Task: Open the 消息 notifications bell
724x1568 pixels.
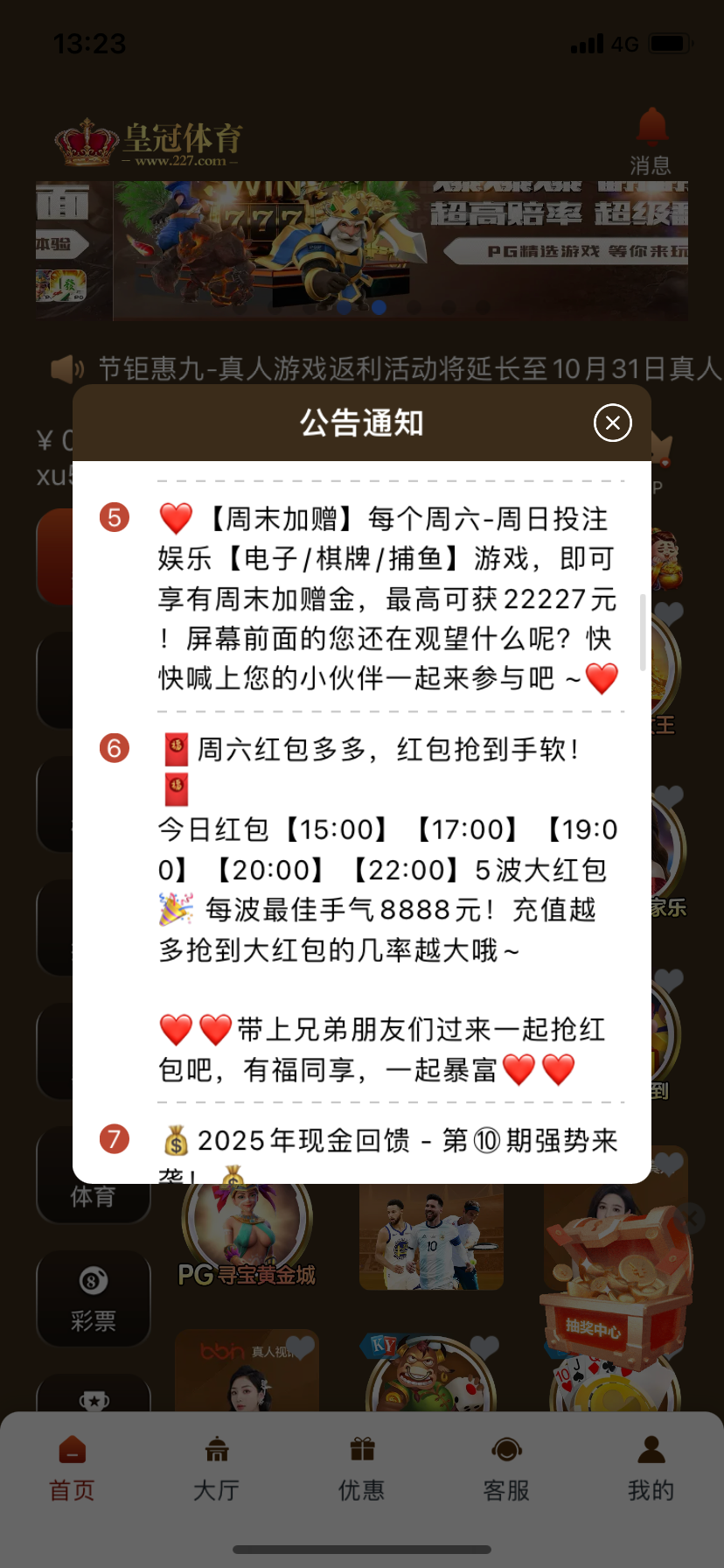Action: [x=651, y=140]
